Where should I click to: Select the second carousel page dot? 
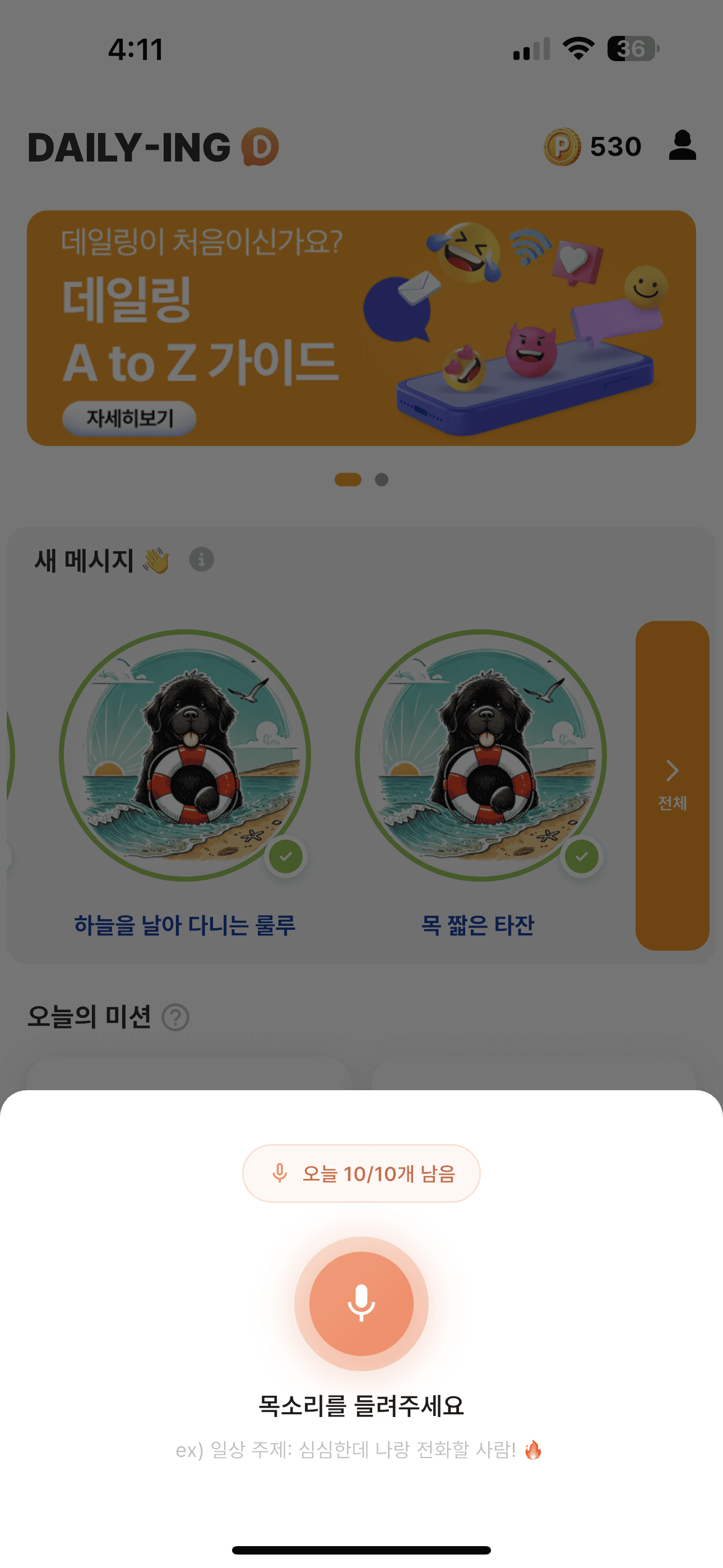pos(381,479)
